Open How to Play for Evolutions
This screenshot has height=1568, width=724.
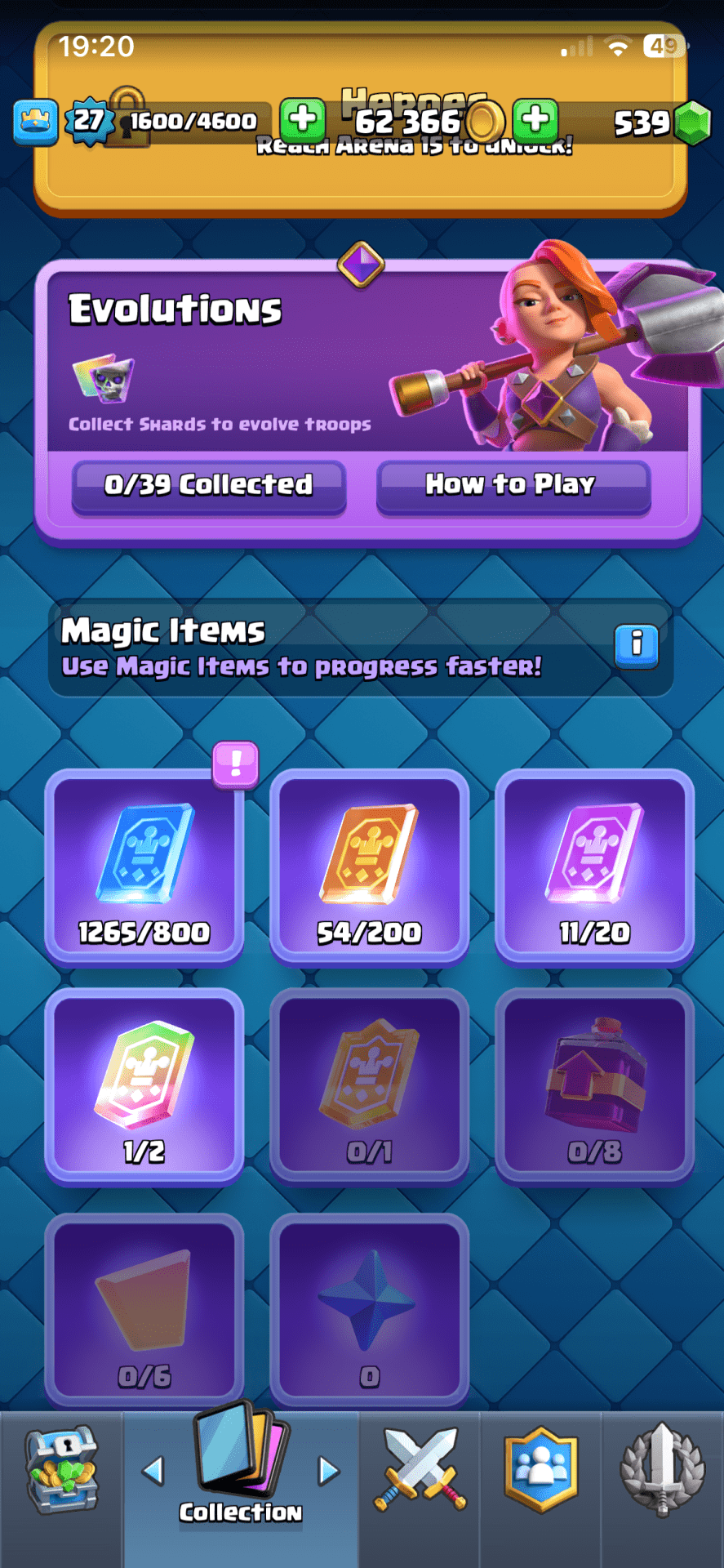pyautogui.click(x=513, y=485)
